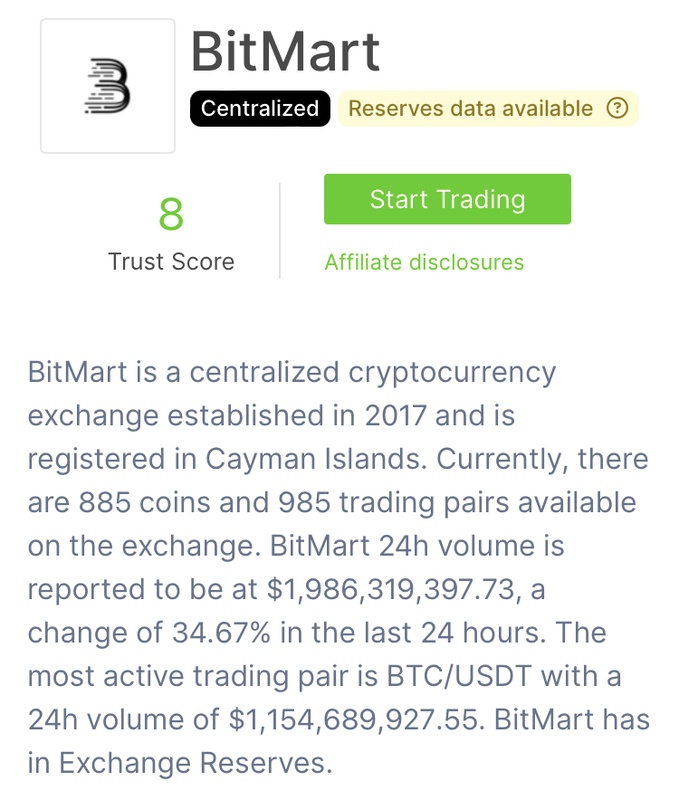Open the Reserves data help icon

click(618, 108)
